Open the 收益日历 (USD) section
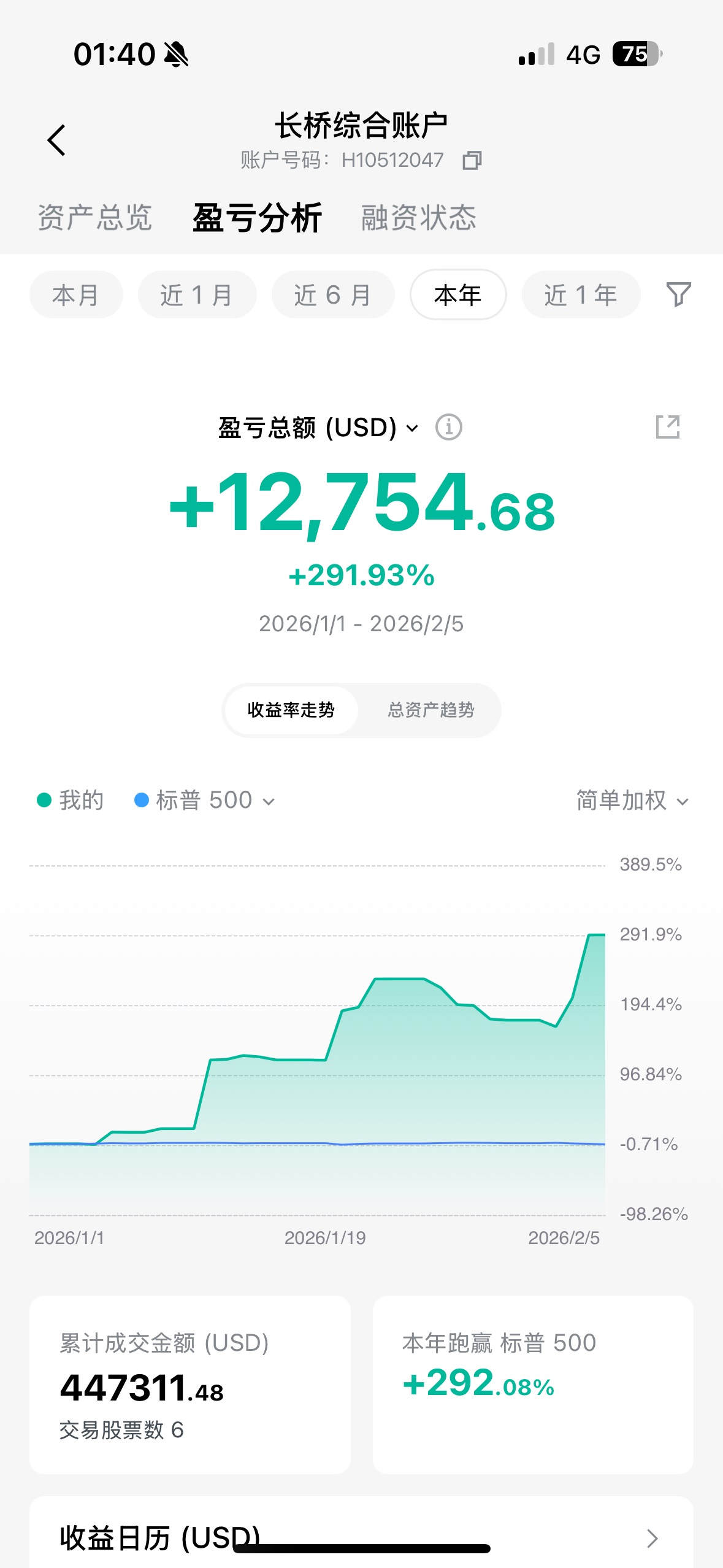 [361, 1537]
